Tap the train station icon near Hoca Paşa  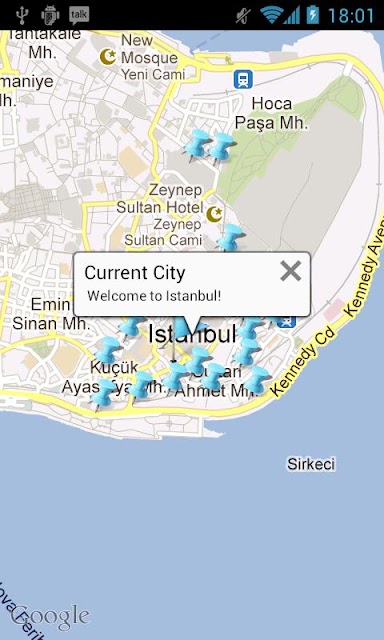(243, 79)
